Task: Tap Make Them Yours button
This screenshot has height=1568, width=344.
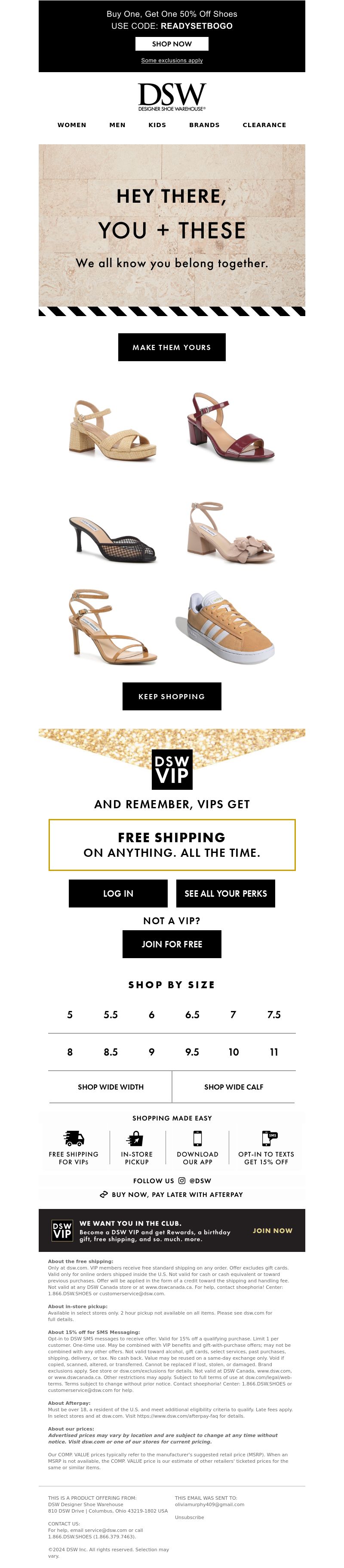Action: pos(172,347)
